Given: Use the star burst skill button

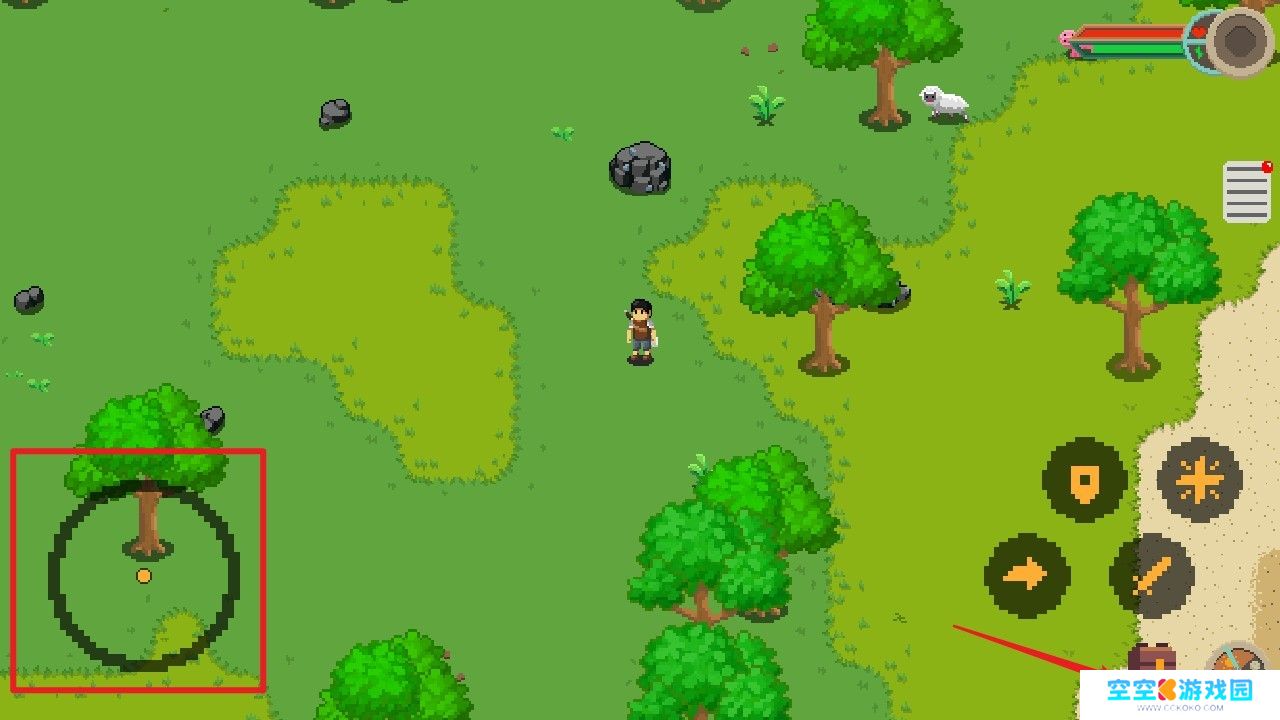Looking at the screenshot, I should [x=1199, y=480].
